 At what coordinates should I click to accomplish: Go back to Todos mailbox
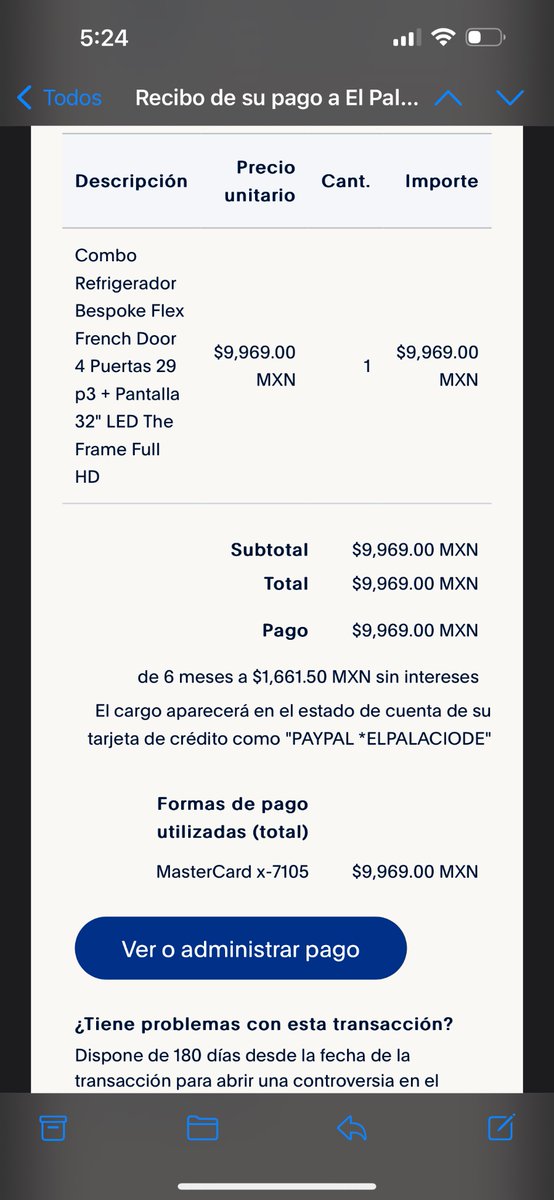coord(60,98)
